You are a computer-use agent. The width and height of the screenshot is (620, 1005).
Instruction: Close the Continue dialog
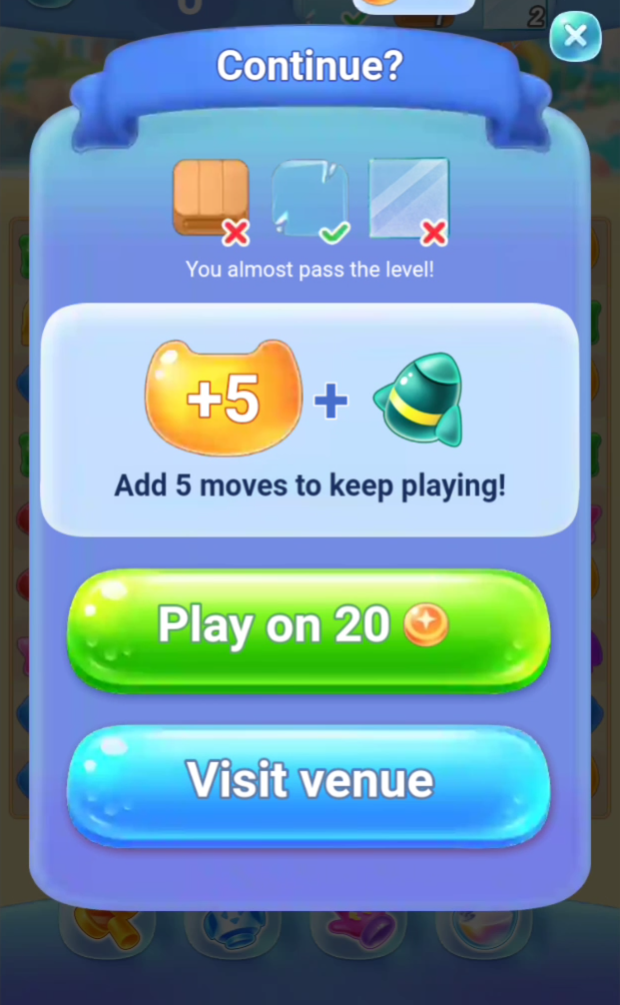point(575,36)
